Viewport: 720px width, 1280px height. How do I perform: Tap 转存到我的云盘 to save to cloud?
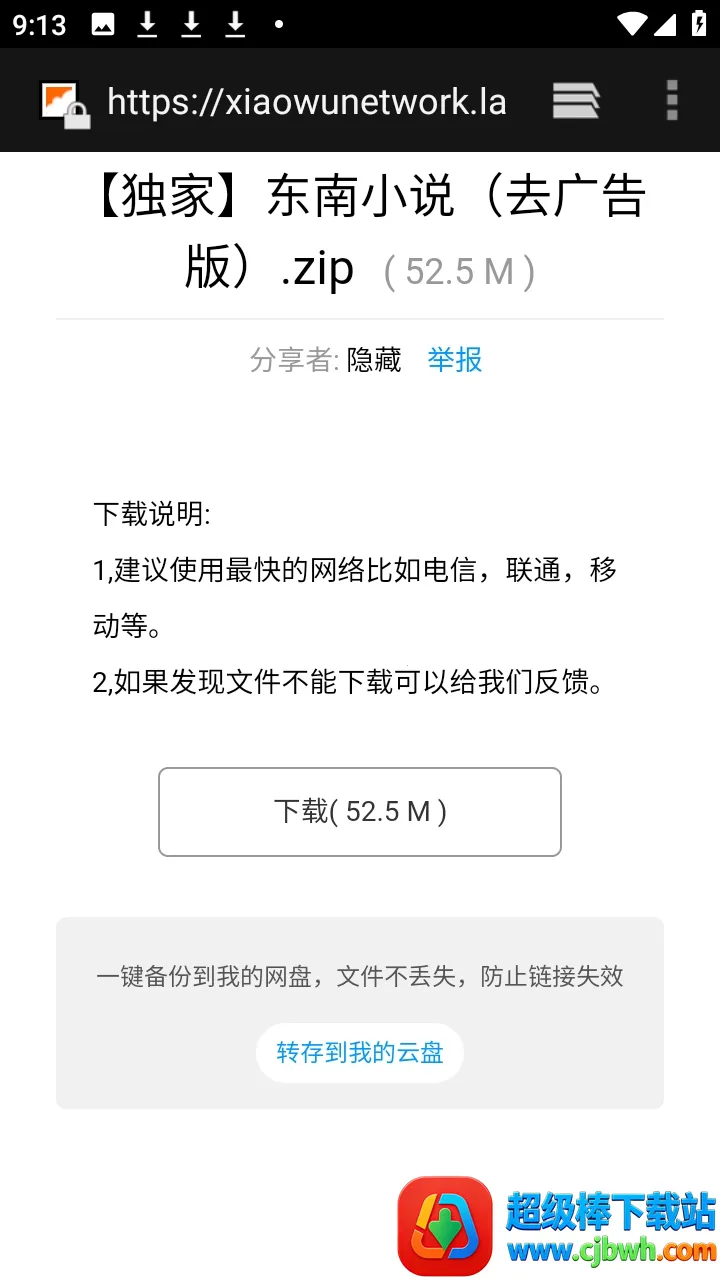(x=360, y=1053)
